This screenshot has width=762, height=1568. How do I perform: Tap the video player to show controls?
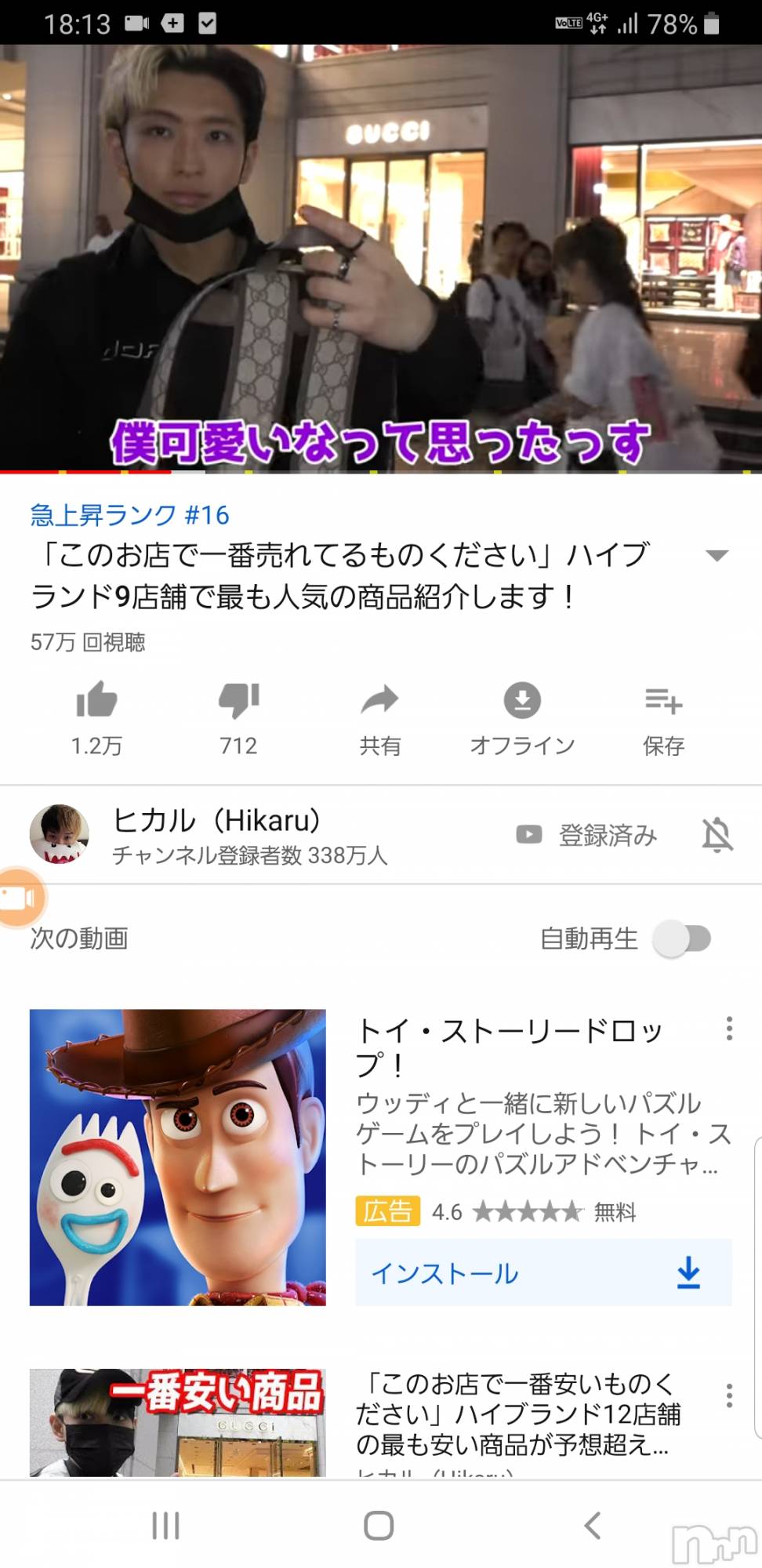coord(381,259)
